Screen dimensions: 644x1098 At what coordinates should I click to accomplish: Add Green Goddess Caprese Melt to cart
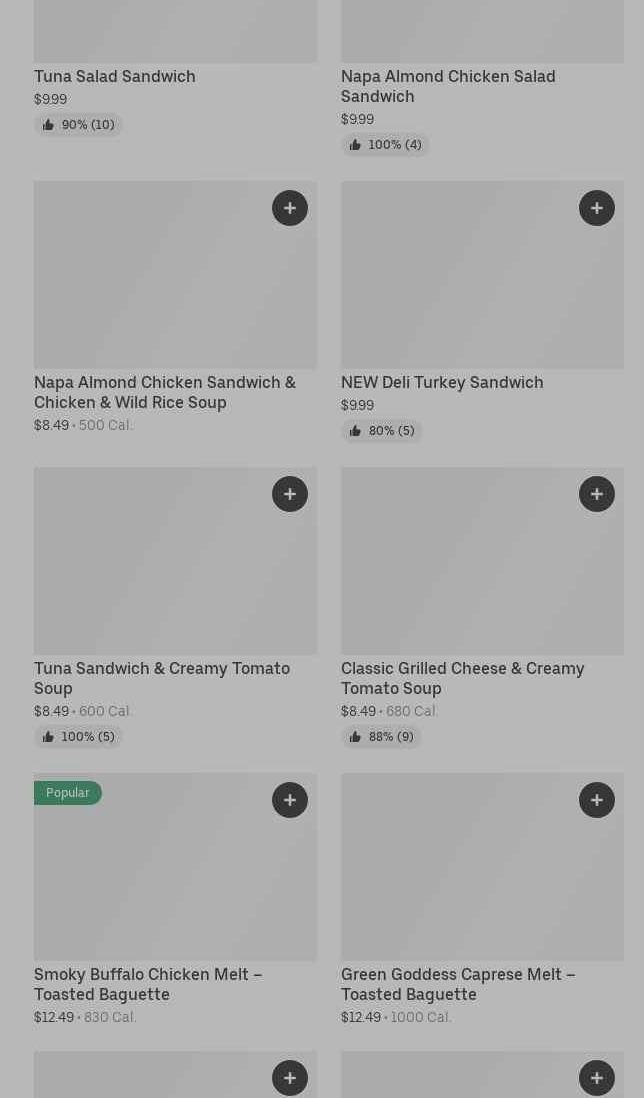click(x=596, y=800)
